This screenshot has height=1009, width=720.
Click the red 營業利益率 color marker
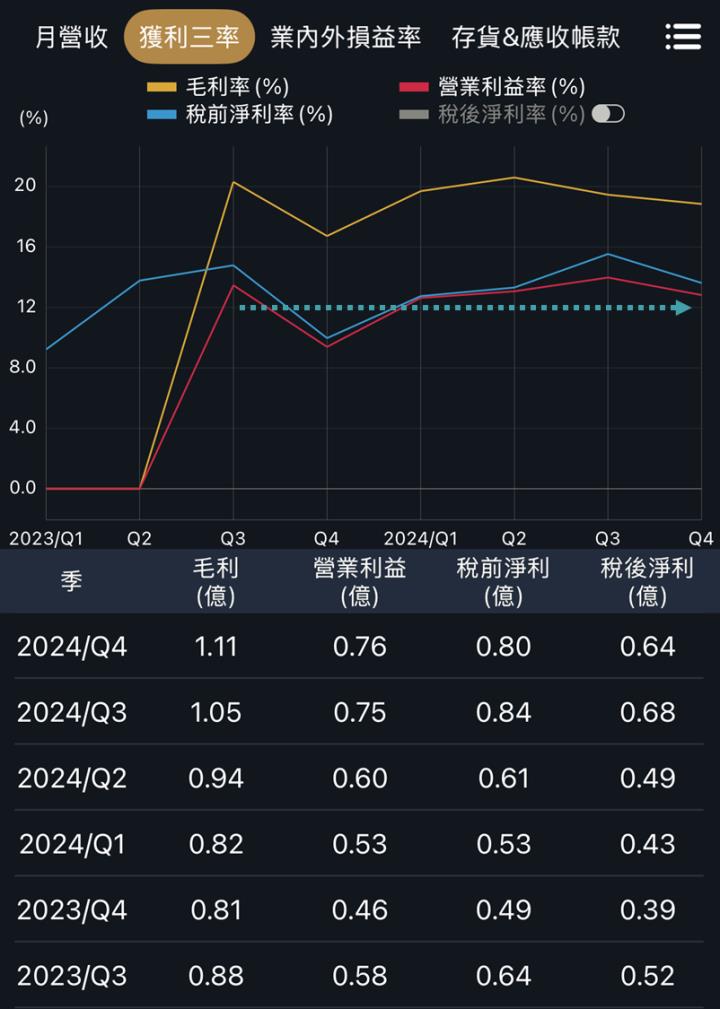point(414,87)
